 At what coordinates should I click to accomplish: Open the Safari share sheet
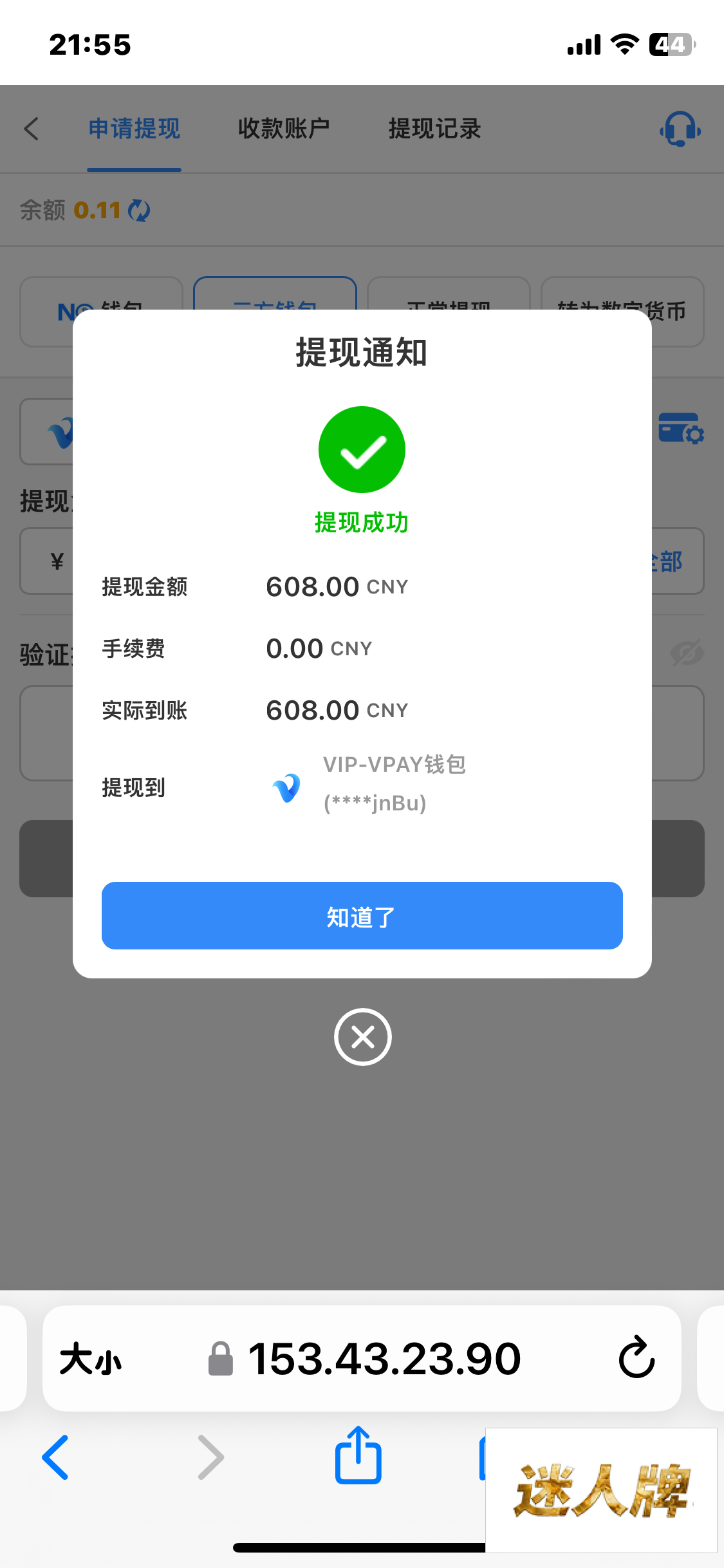(x=358, y=1456)
